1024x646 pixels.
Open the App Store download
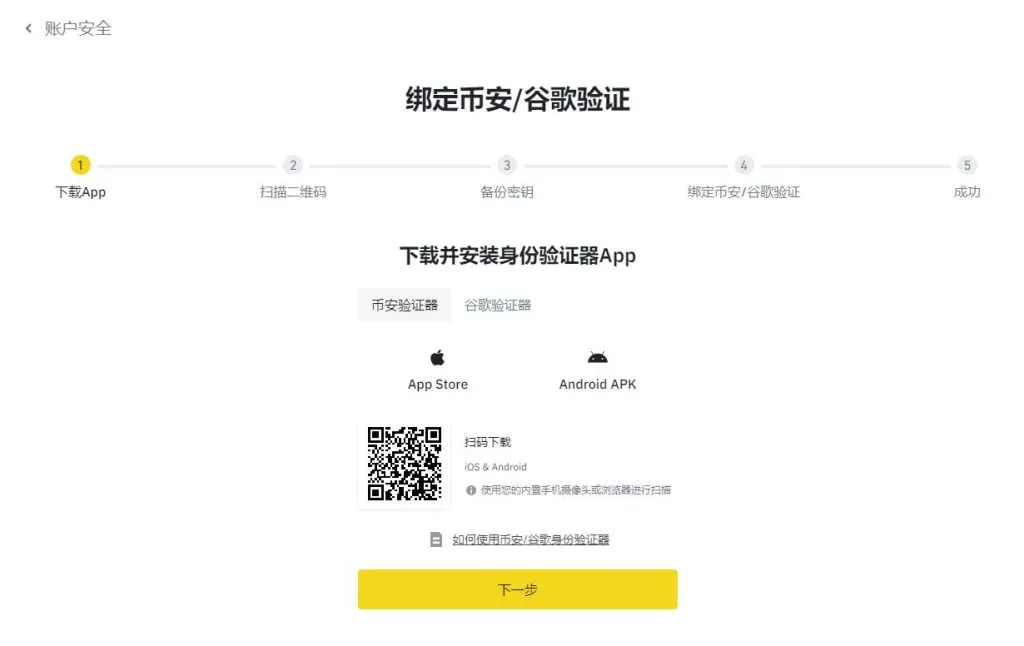(x=437, y=370)
